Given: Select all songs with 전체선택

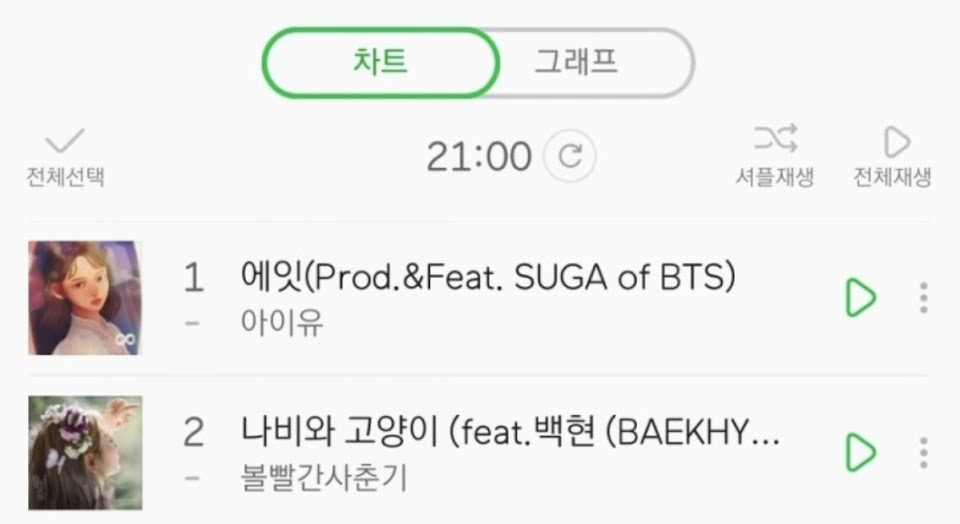Looking at the screenshot, I should 65,156.
